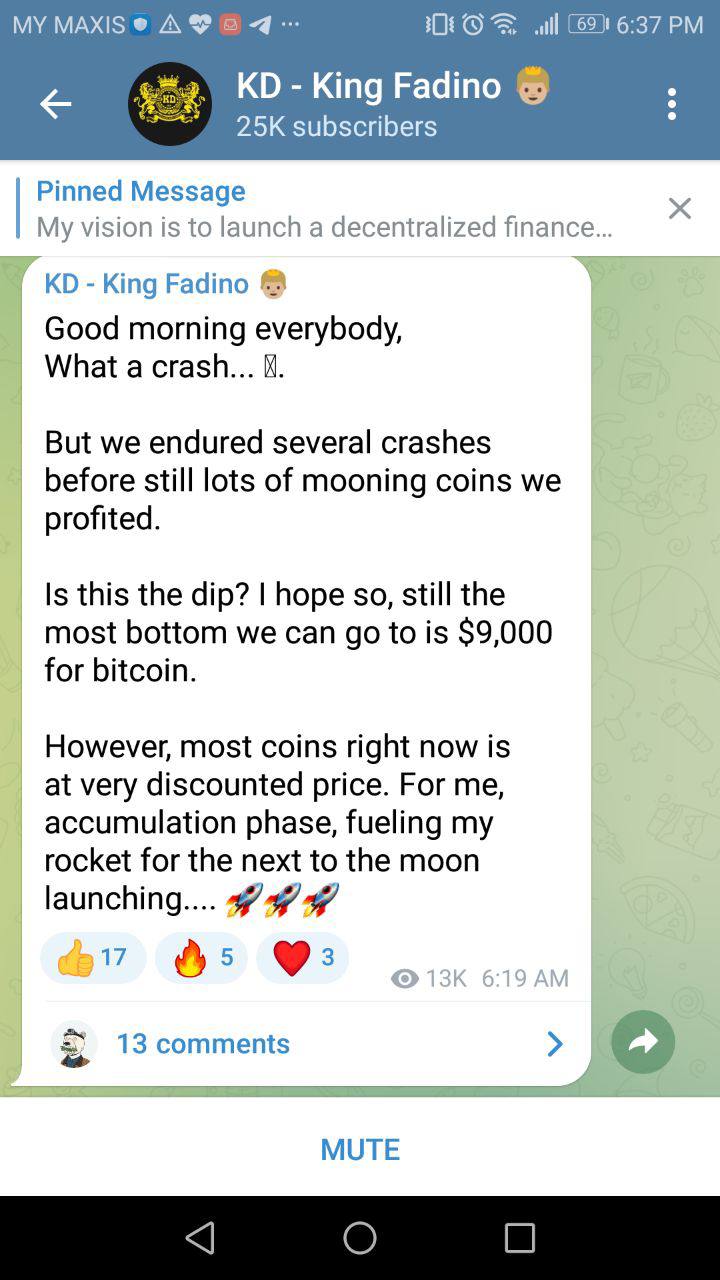Go back using the header arrow
Screen dimensions: 720x1280
pyautogui.click(x=55, y=104)
